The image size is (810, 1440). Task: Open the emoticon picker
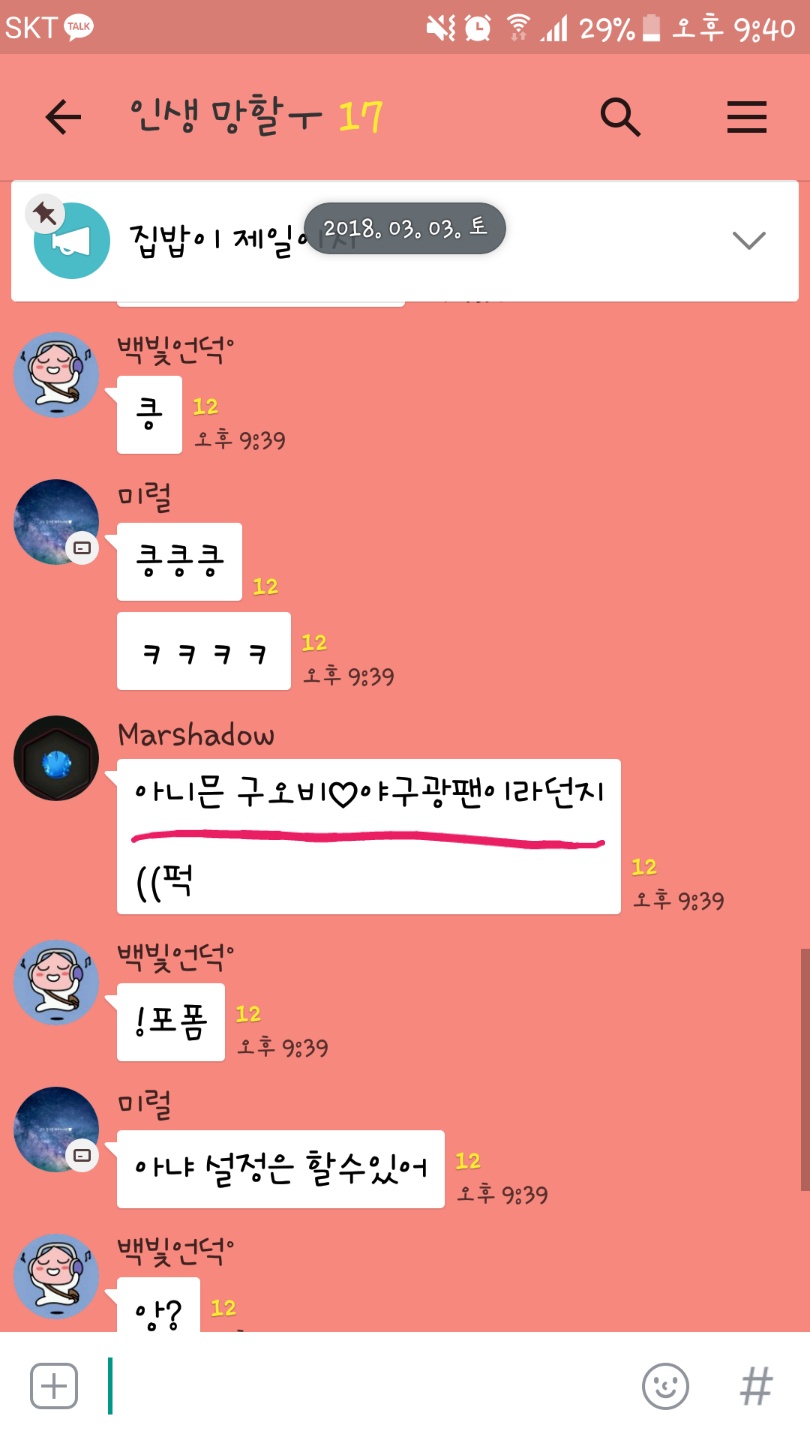click(665, 1386)
